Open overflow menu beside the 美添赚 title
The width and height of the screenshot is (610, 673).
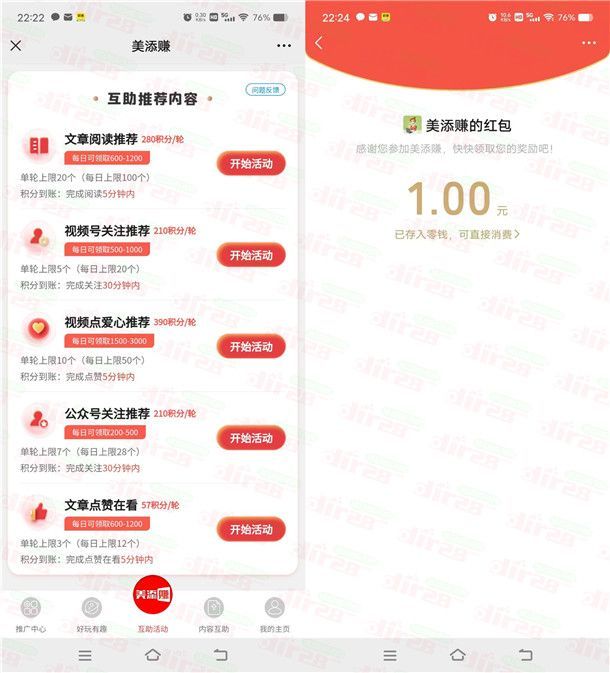coord(284,45)
